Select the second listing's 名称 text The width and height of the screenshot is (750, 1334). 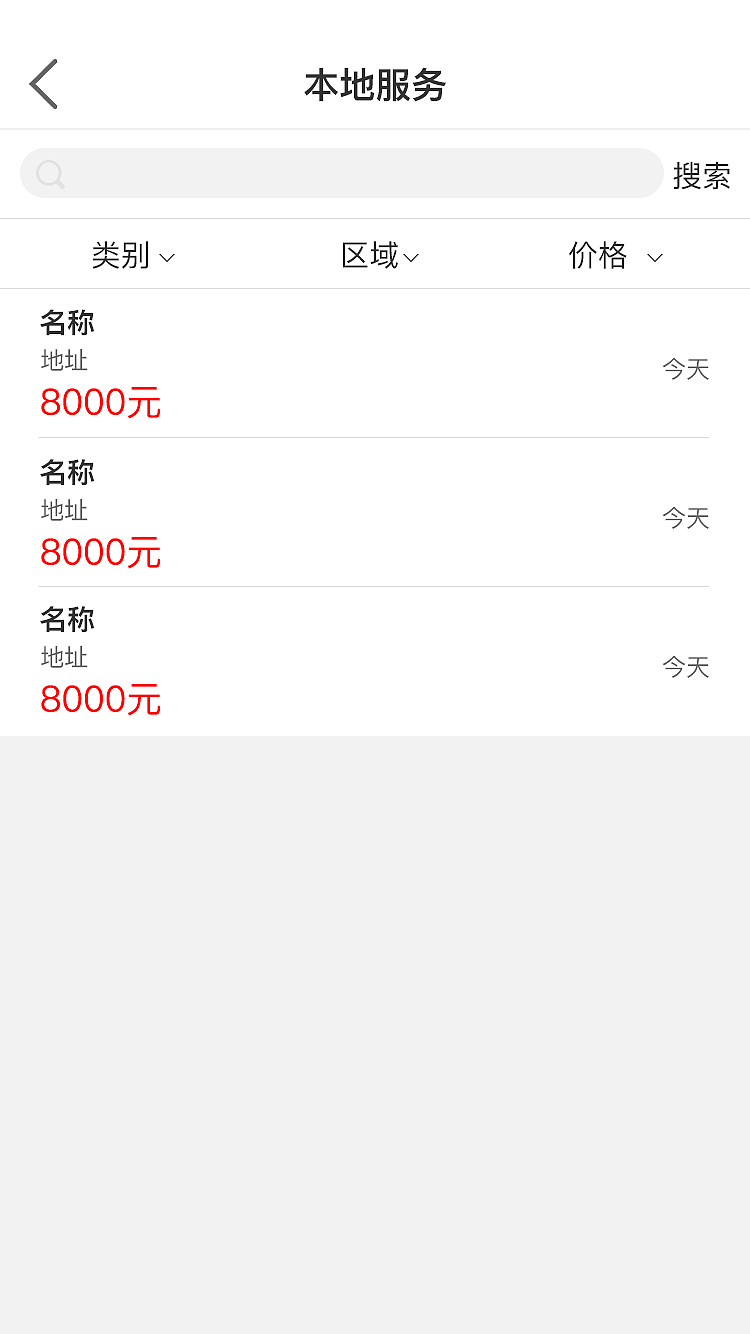[x=66, y=473]
